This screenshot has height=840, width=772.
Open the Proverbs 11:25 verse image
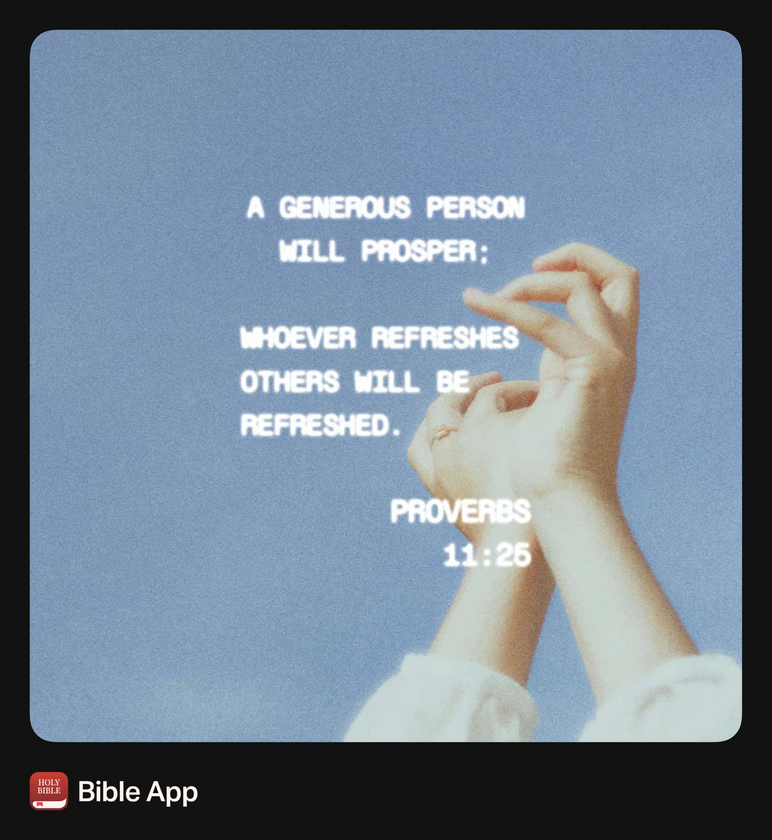(386, 386)
